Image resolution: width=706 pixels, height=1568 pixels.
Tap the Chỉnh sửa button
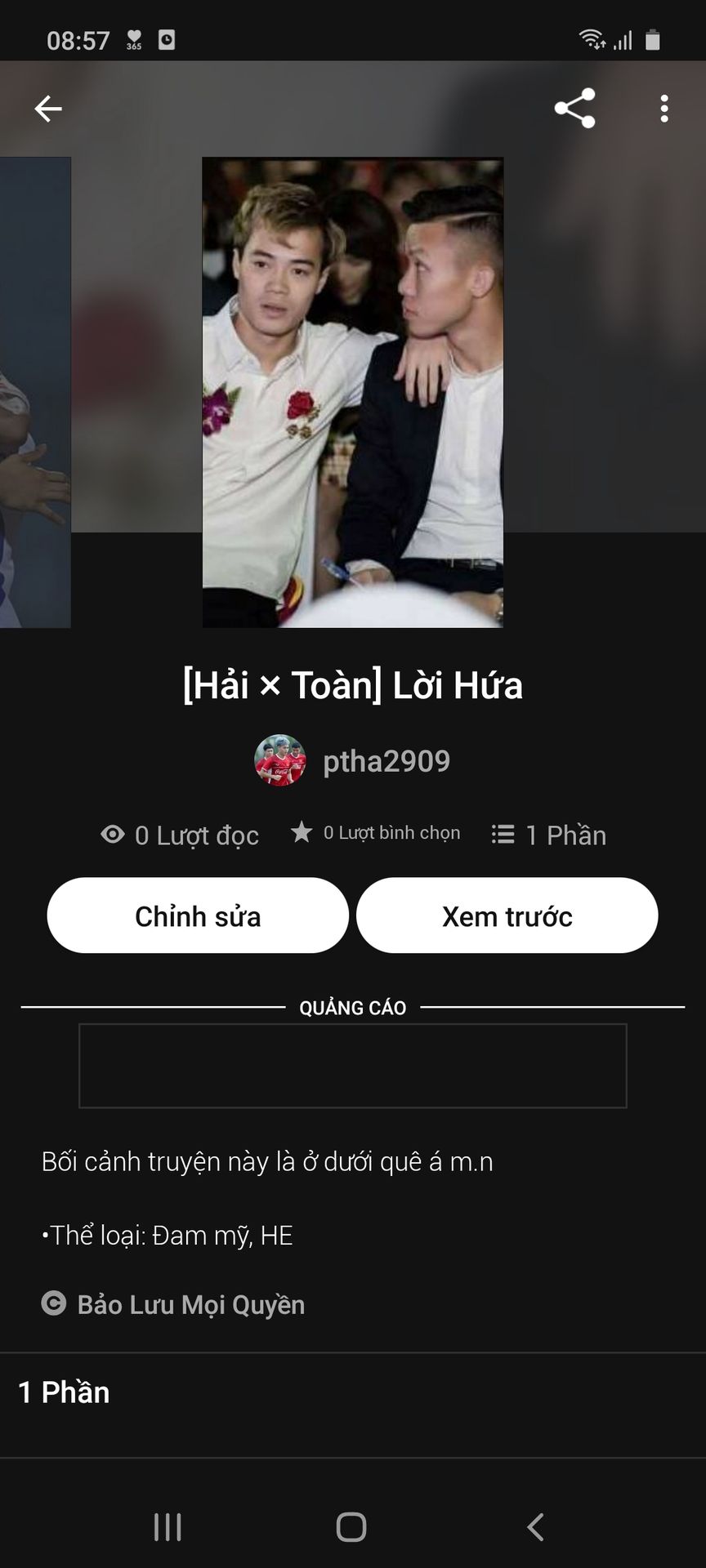tap(198, 915)
